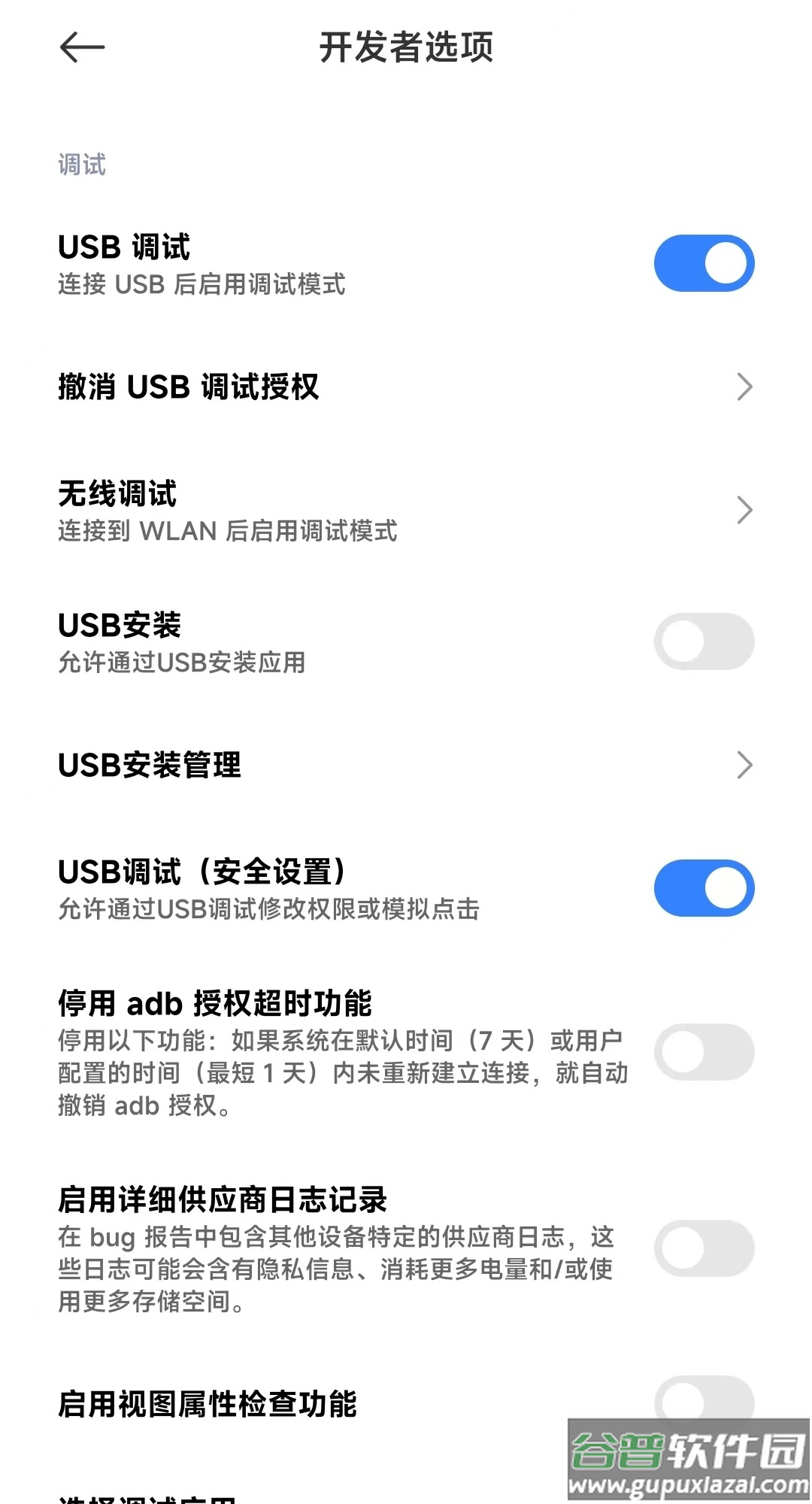Click the back arrow icon
The height and width of the screenshot is (1504, 812).
[x=78, y=47]
